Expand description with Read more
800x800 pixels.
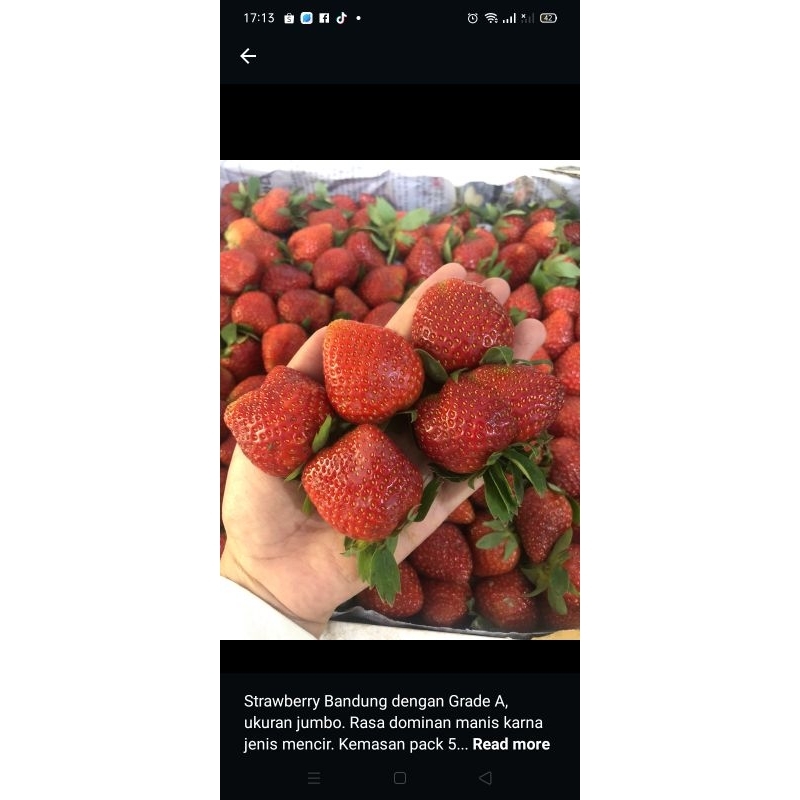tap(511, 744)
